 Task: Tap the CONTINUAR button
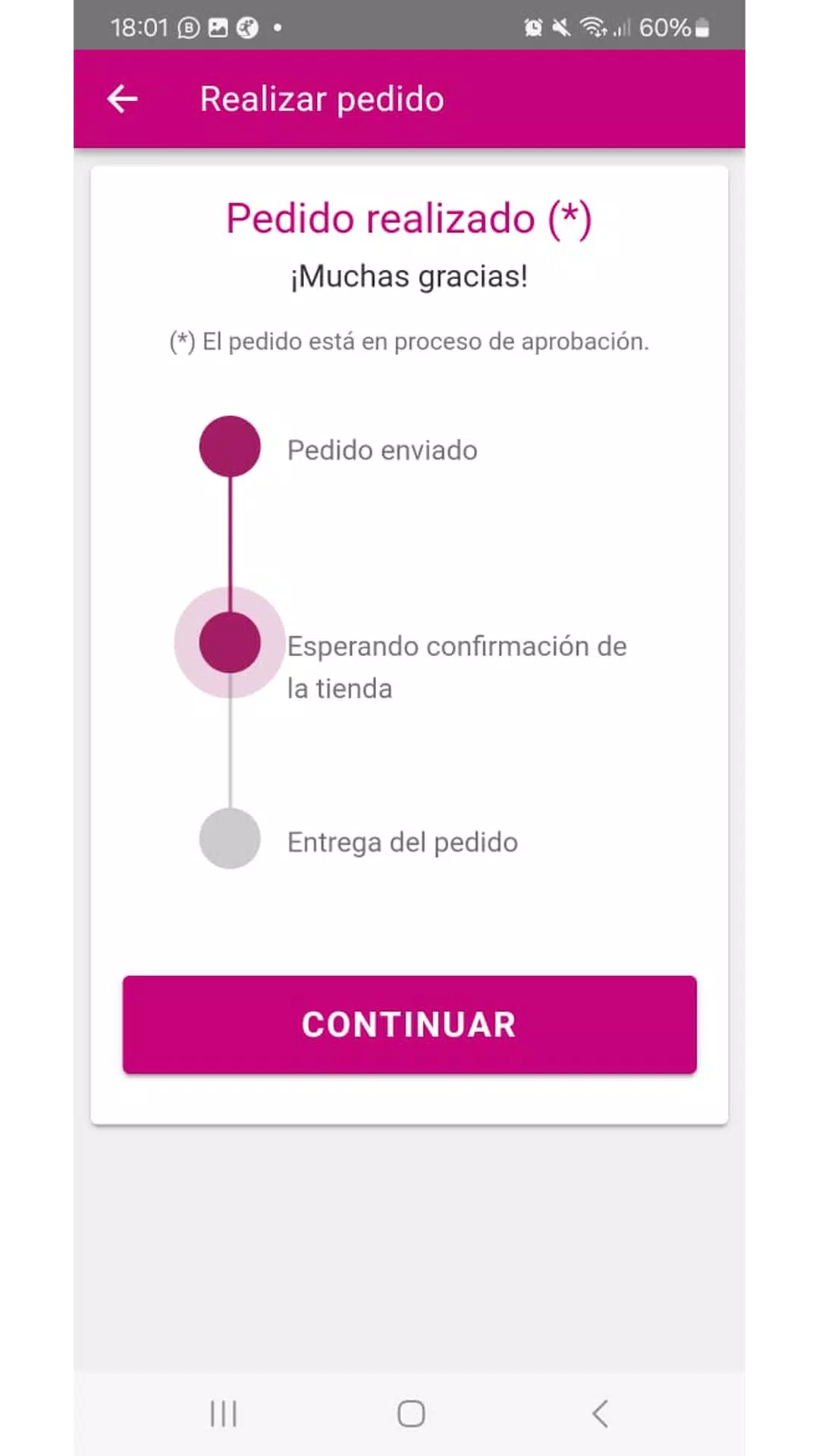(409, 1025)
